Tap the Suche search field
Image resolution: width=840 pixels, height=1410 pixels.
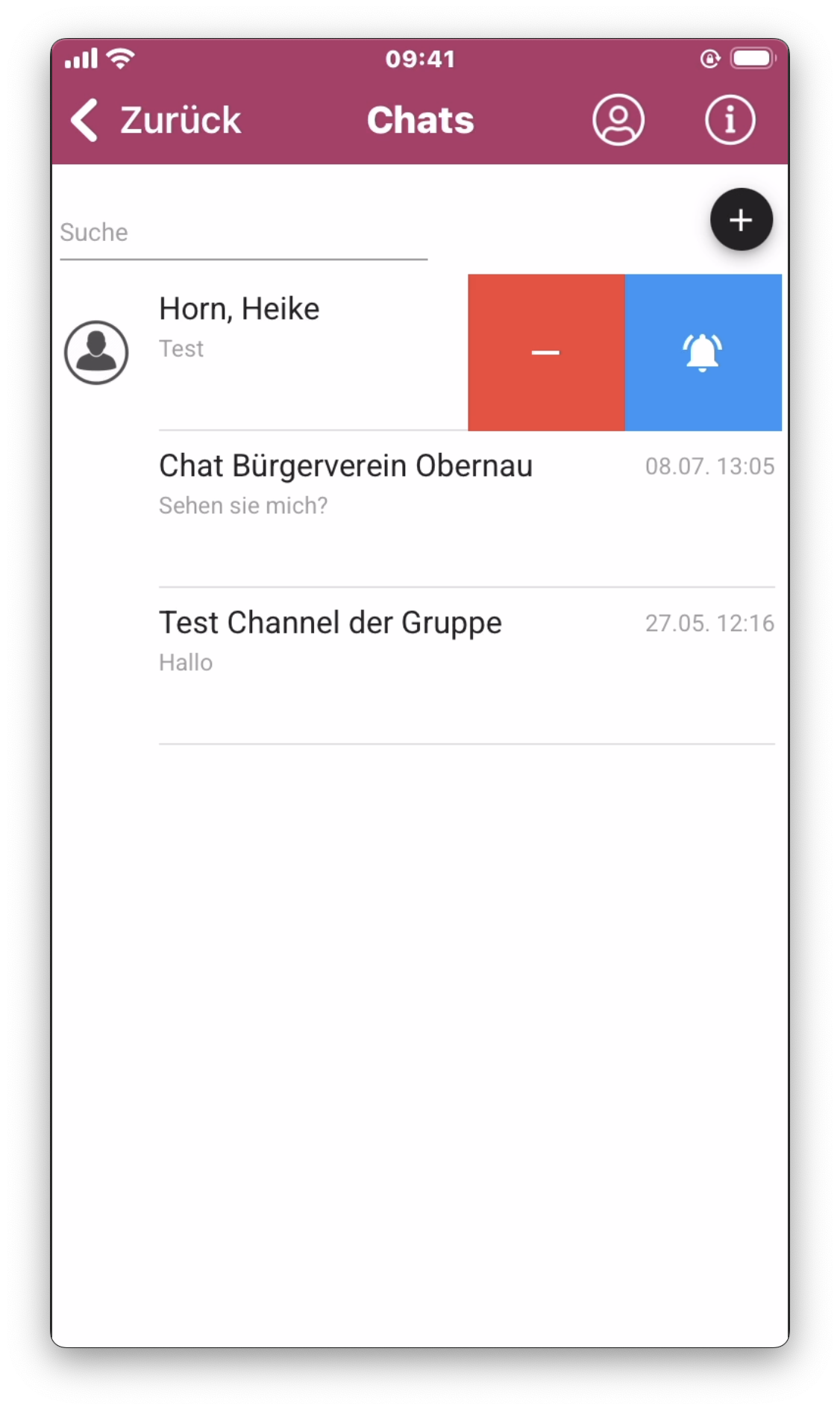[243, 233]
